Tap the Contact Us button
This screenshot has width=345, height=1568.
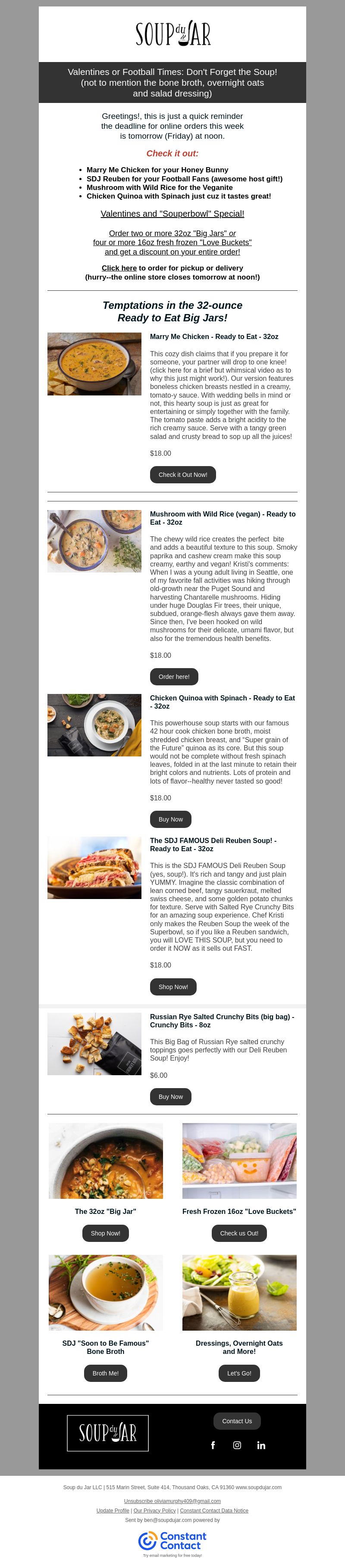236,1421
